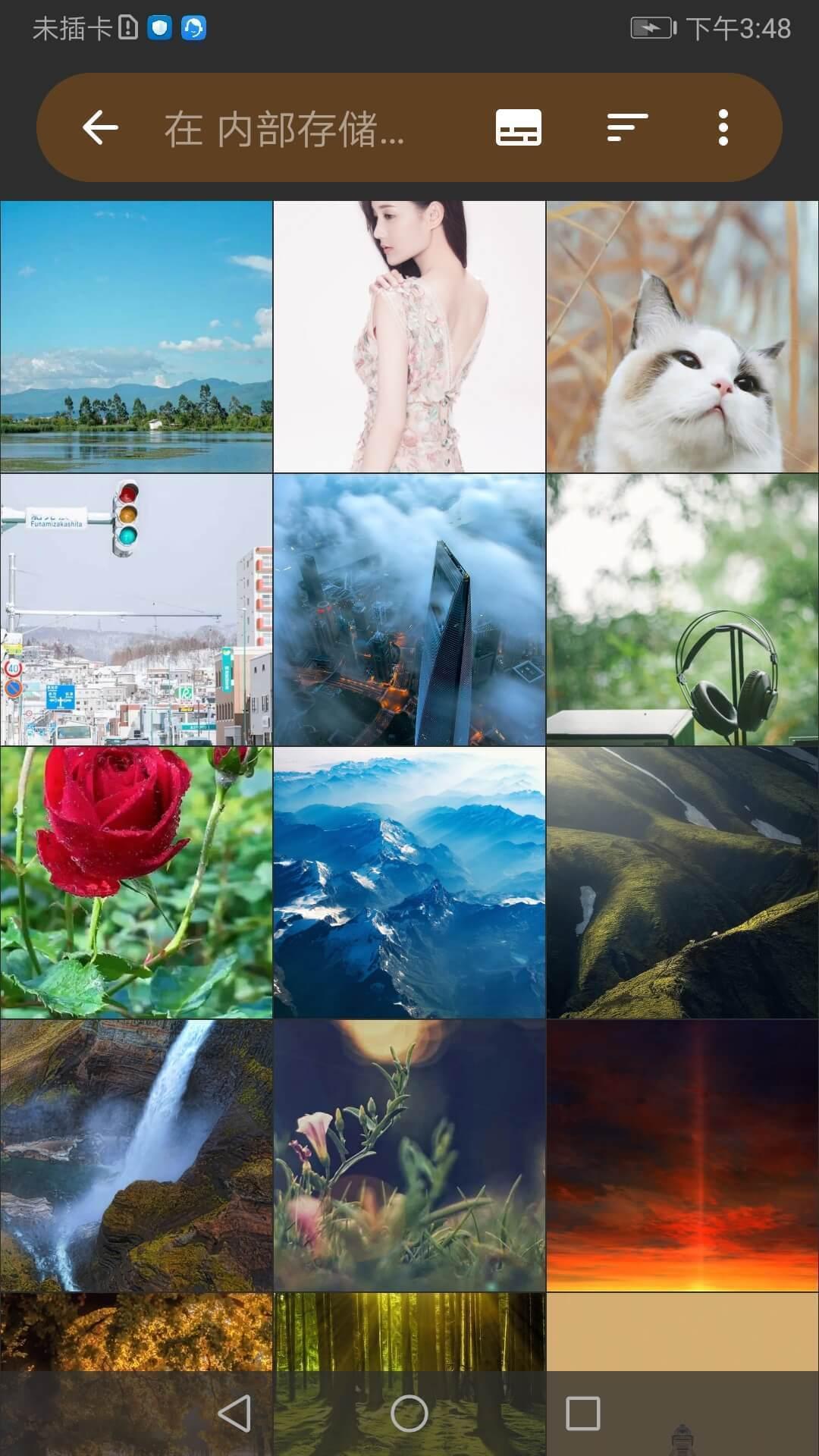Open the lake landscape photo
The width and height of the screenshot is (819, 1456).
coord(136,335)
